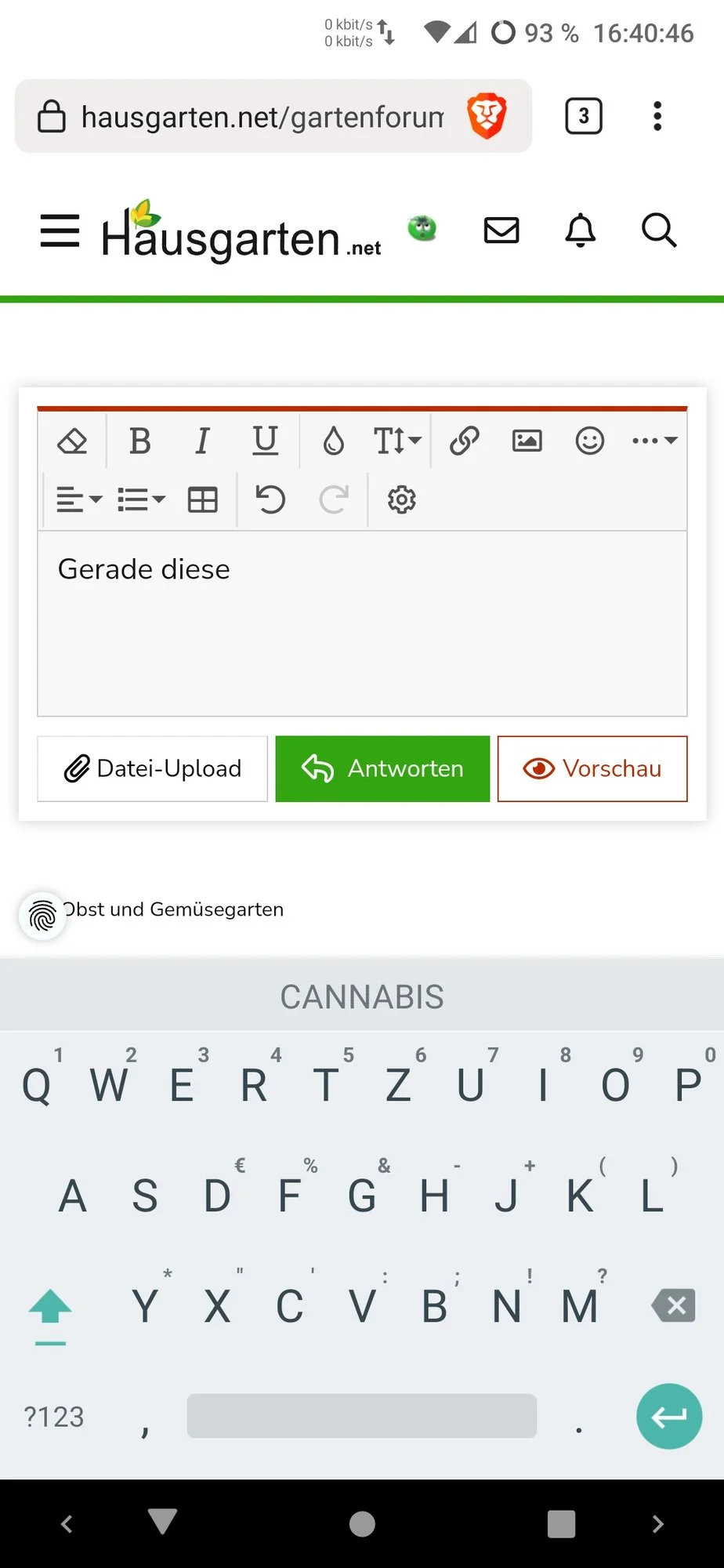Apply italic formatting
Screen dimensions: 724x1568
[x=202, y=441]
